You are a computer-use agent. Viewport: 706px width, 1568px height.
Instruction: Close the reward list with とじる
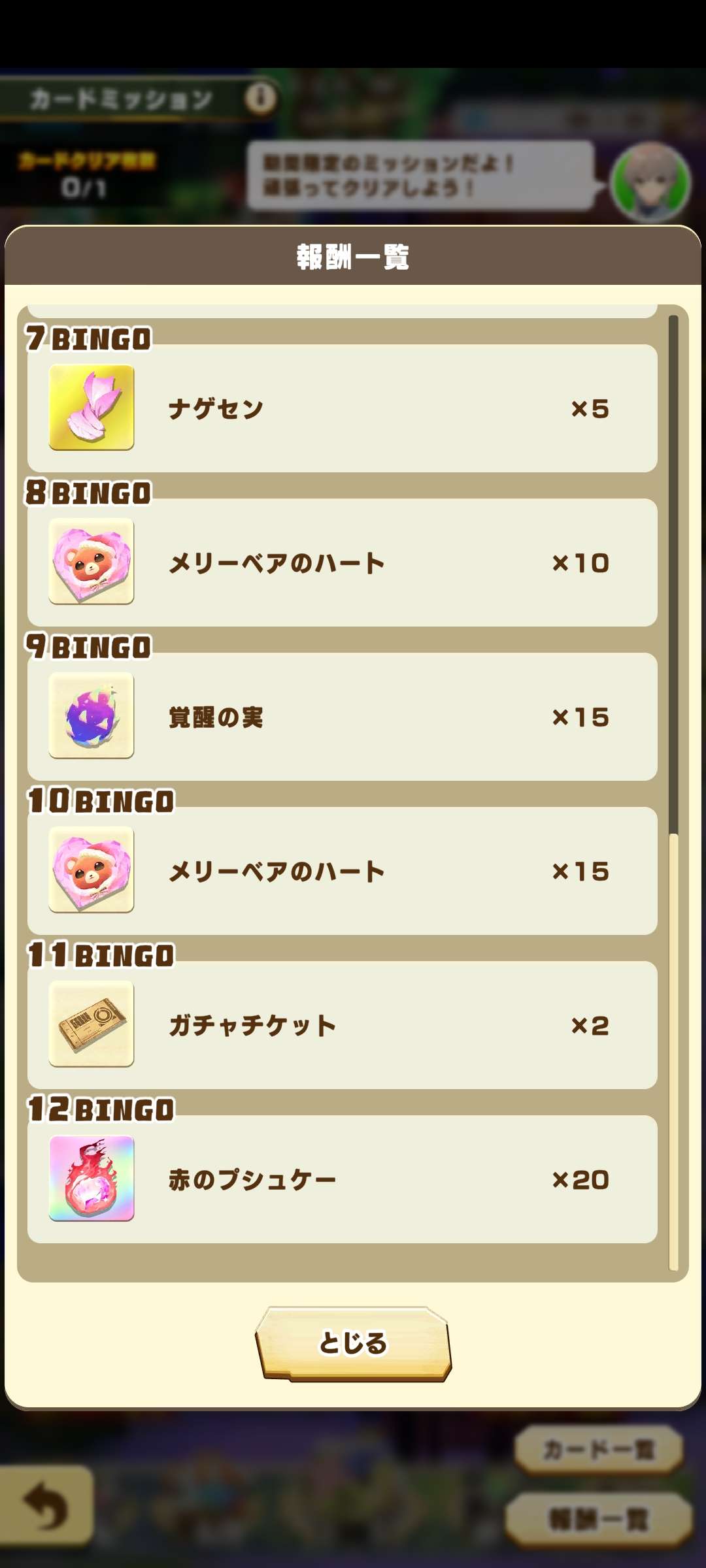353,1343
